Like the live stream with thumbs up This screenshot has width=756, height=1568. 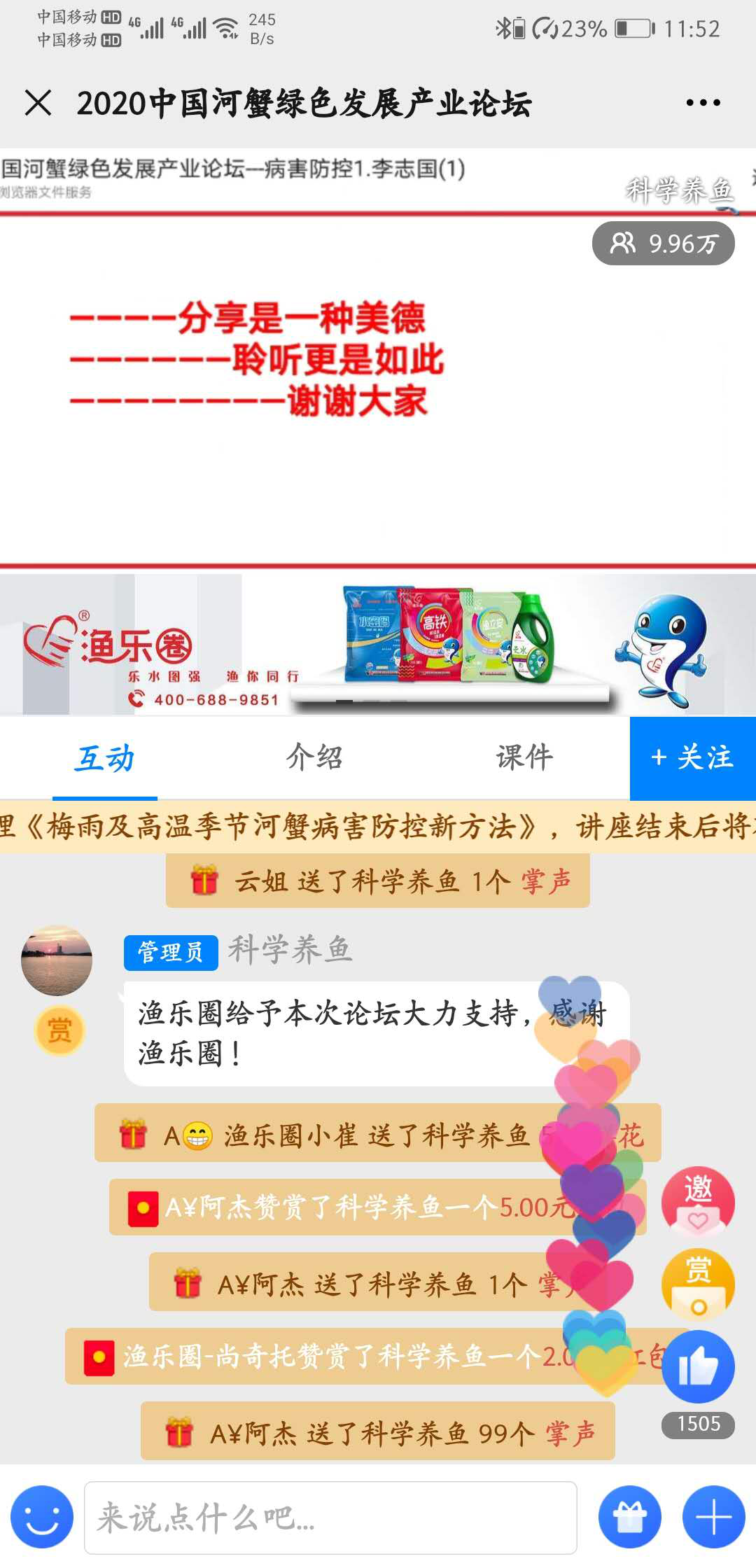(x=698, y=1366)
